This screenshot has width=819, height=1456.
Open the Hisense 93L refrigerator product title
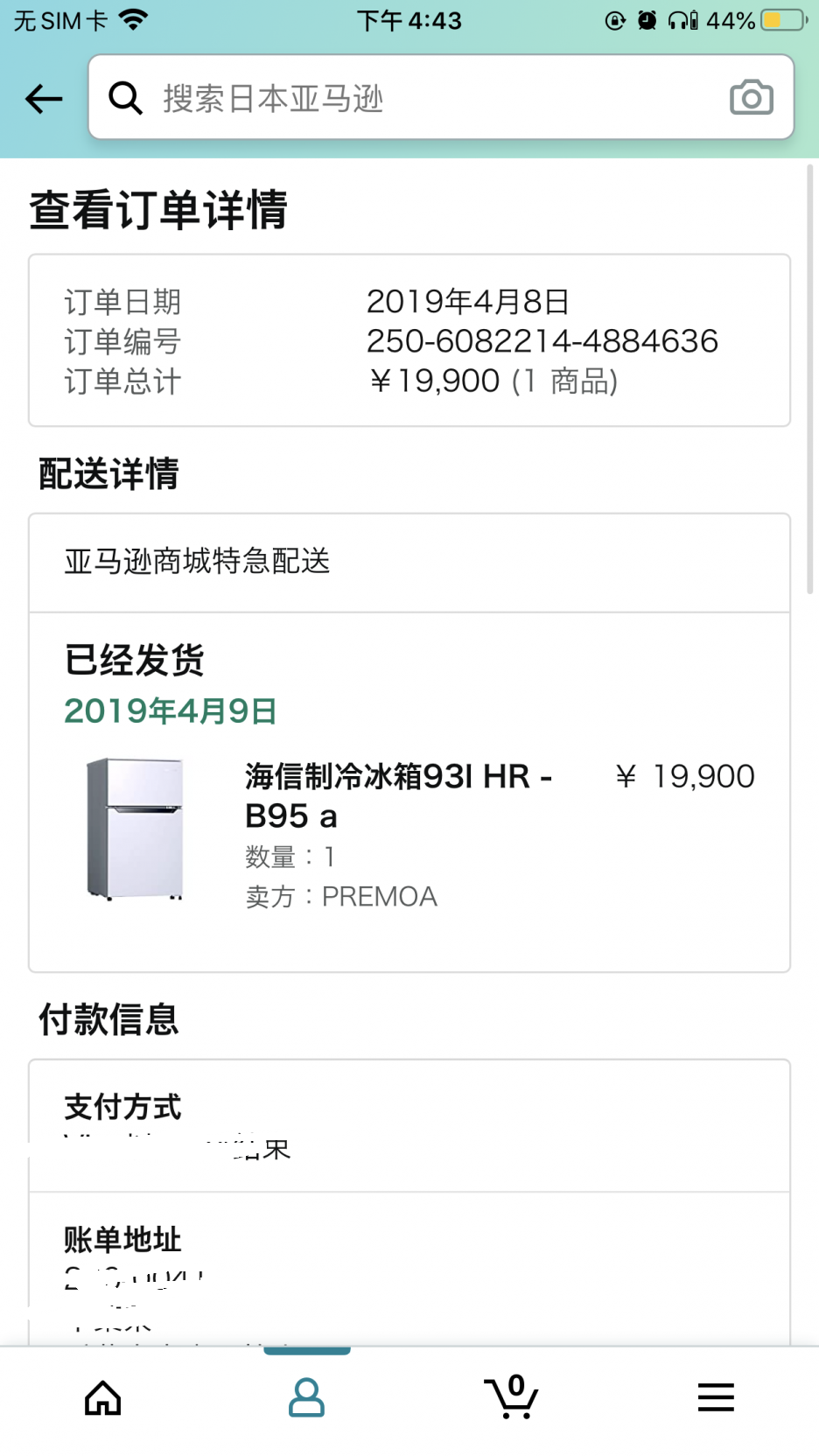(x=398, y=795)
